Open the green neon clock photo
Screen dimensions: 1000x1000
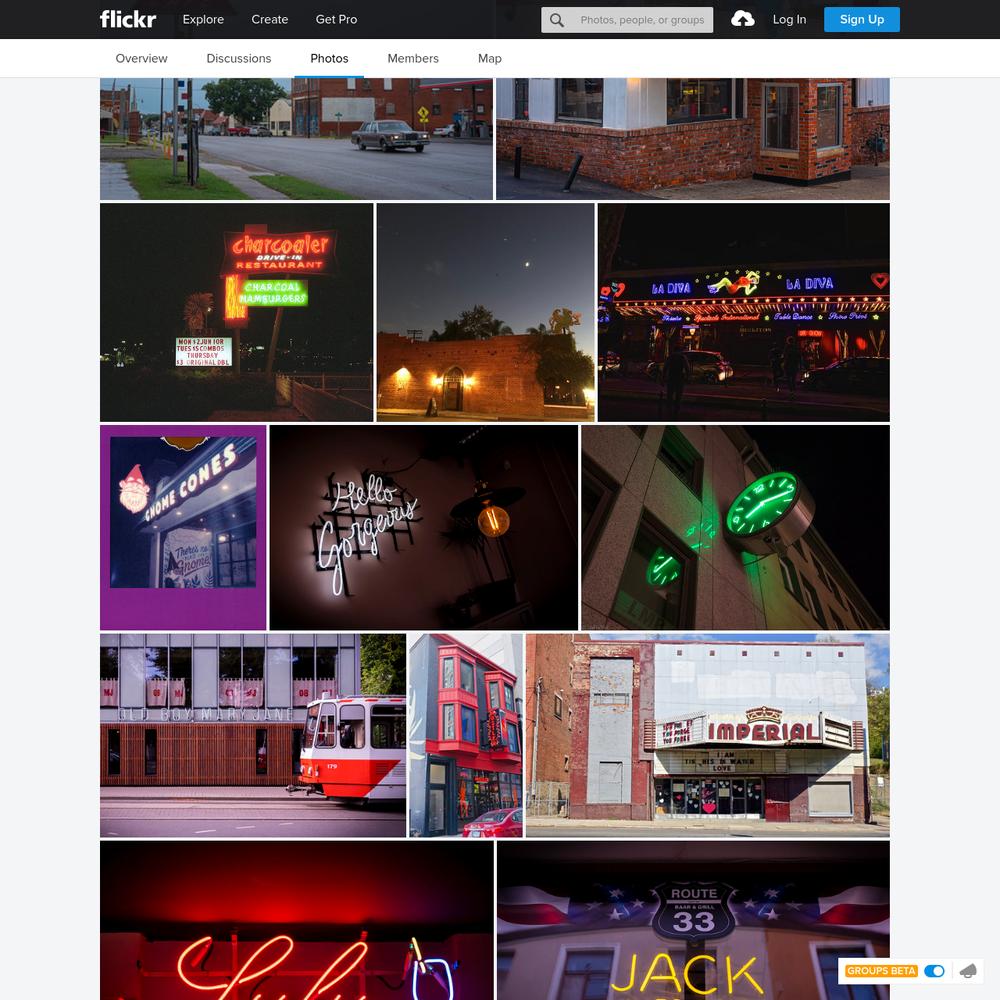point(735,527)
